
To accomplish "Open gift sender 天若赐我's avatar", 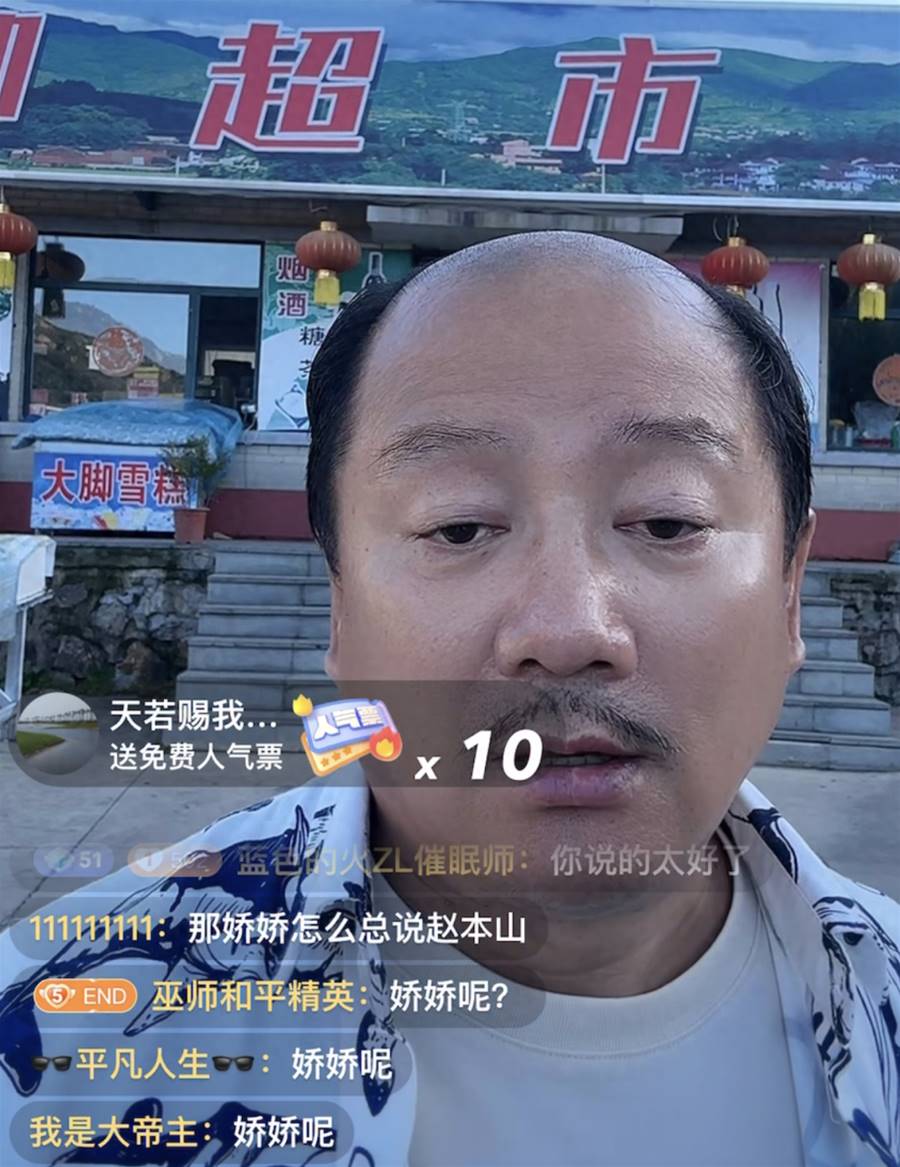I will coord(57,732).
